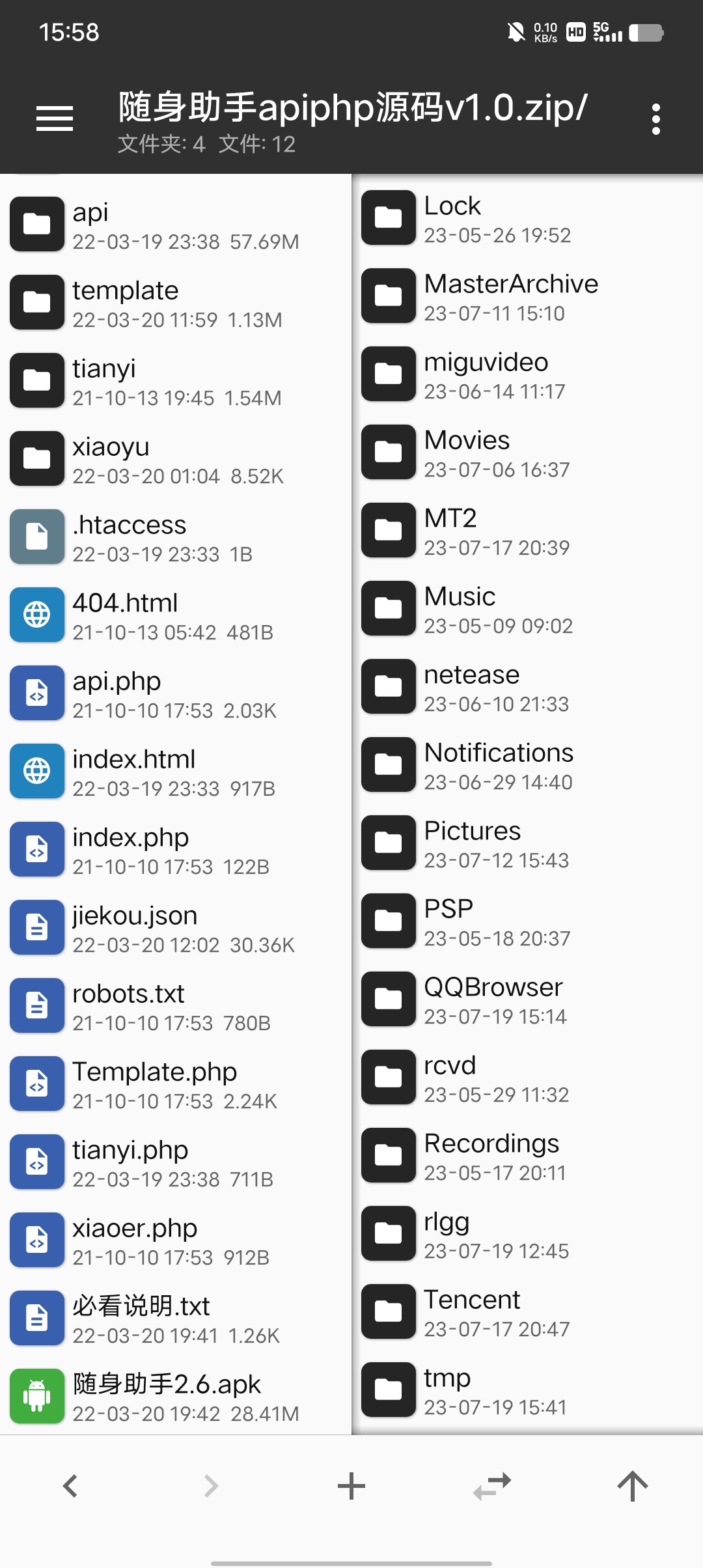The image size is (703, 1568).
Task: Open the Pictures folder
Action: tap(528, 843)
